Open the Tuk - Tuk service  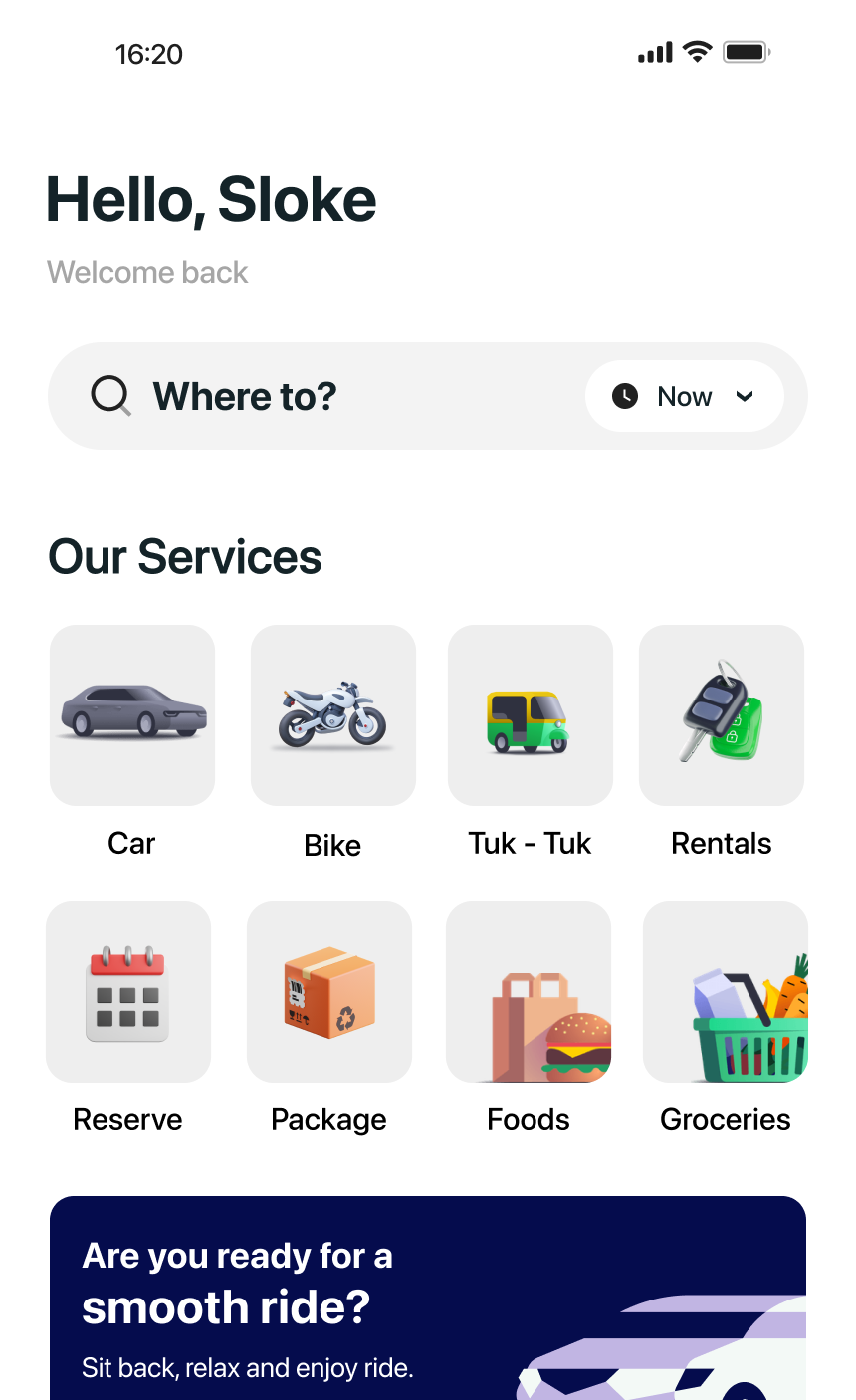click(530, 715)
